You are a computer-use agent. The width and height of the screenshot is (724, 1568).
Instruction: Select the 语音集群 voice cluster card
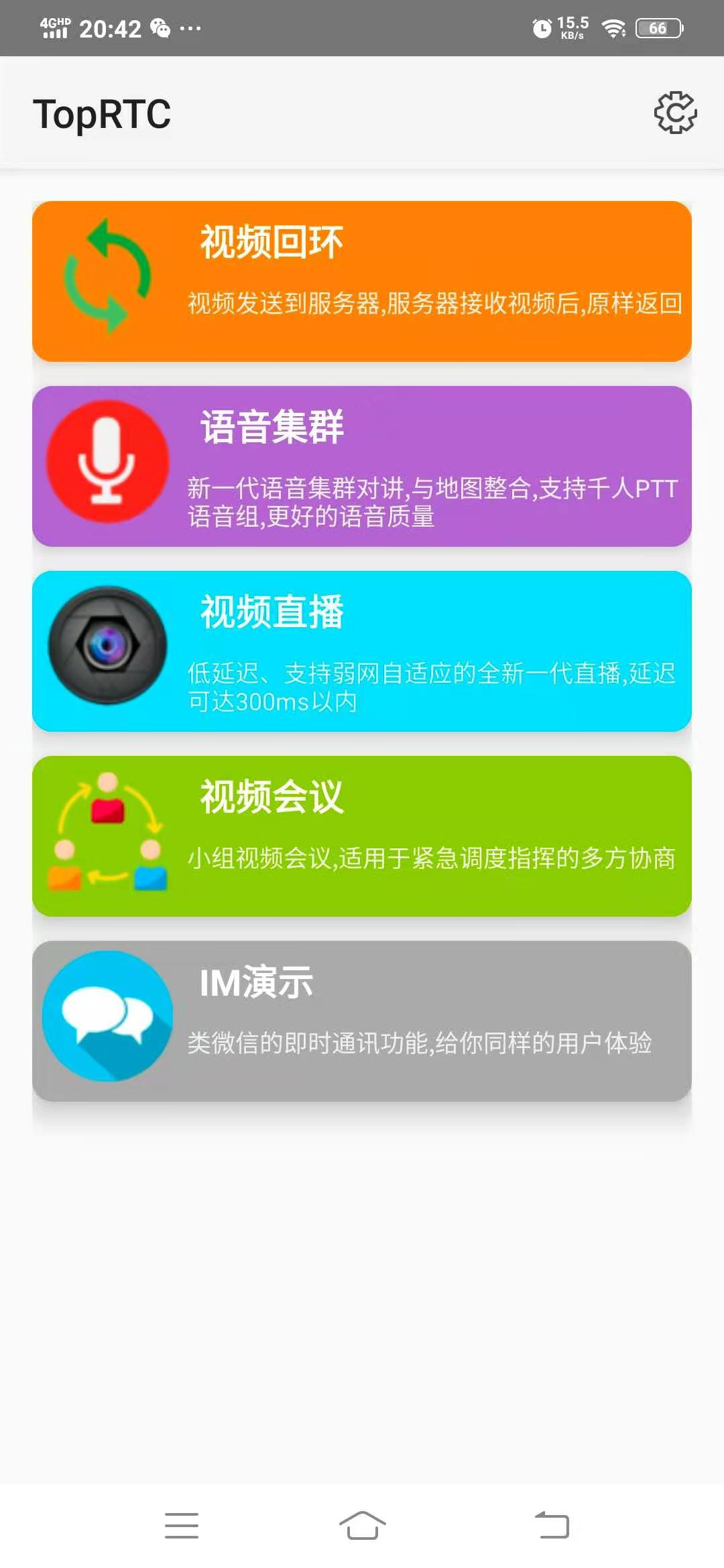pos(362,466)
